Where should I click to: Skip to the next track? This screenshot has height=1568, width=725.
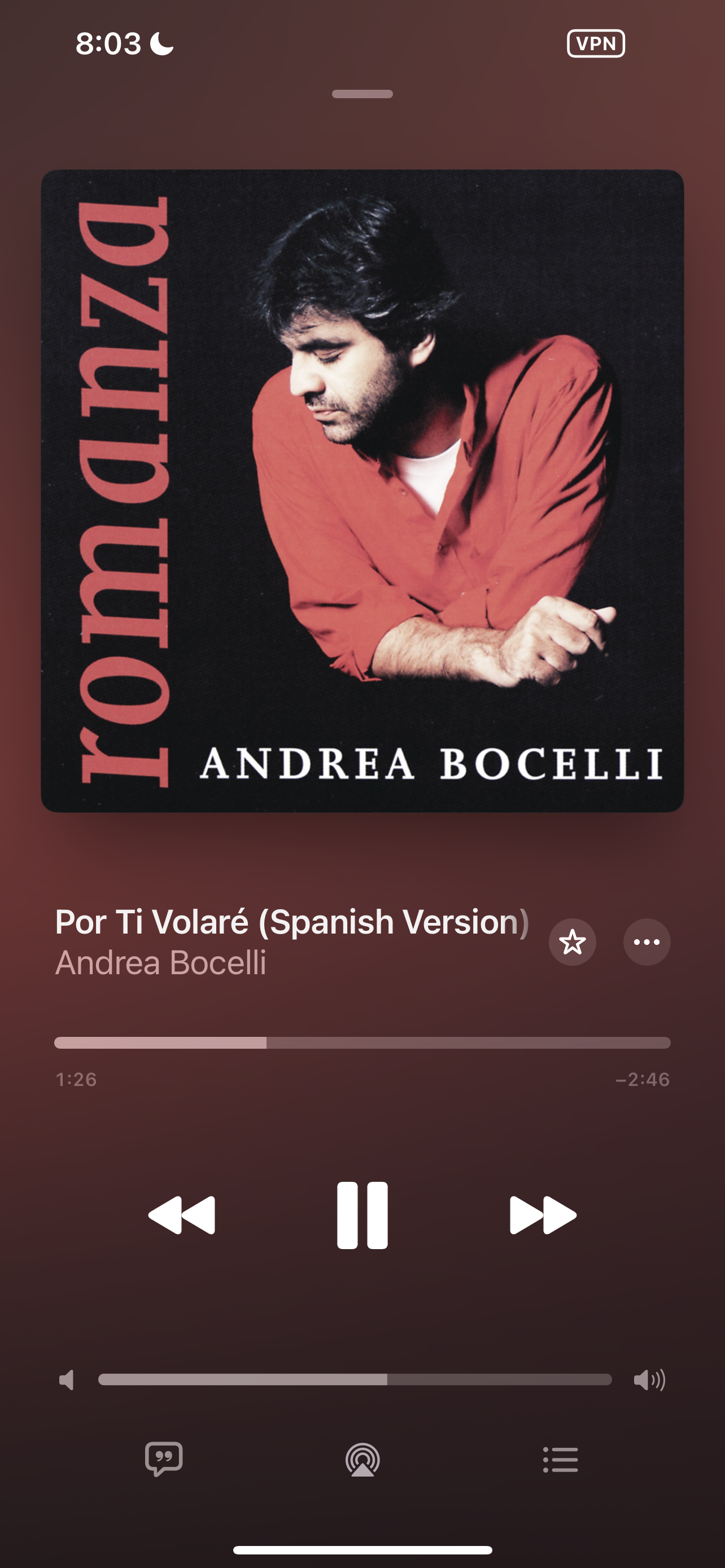click(543, 1216)
